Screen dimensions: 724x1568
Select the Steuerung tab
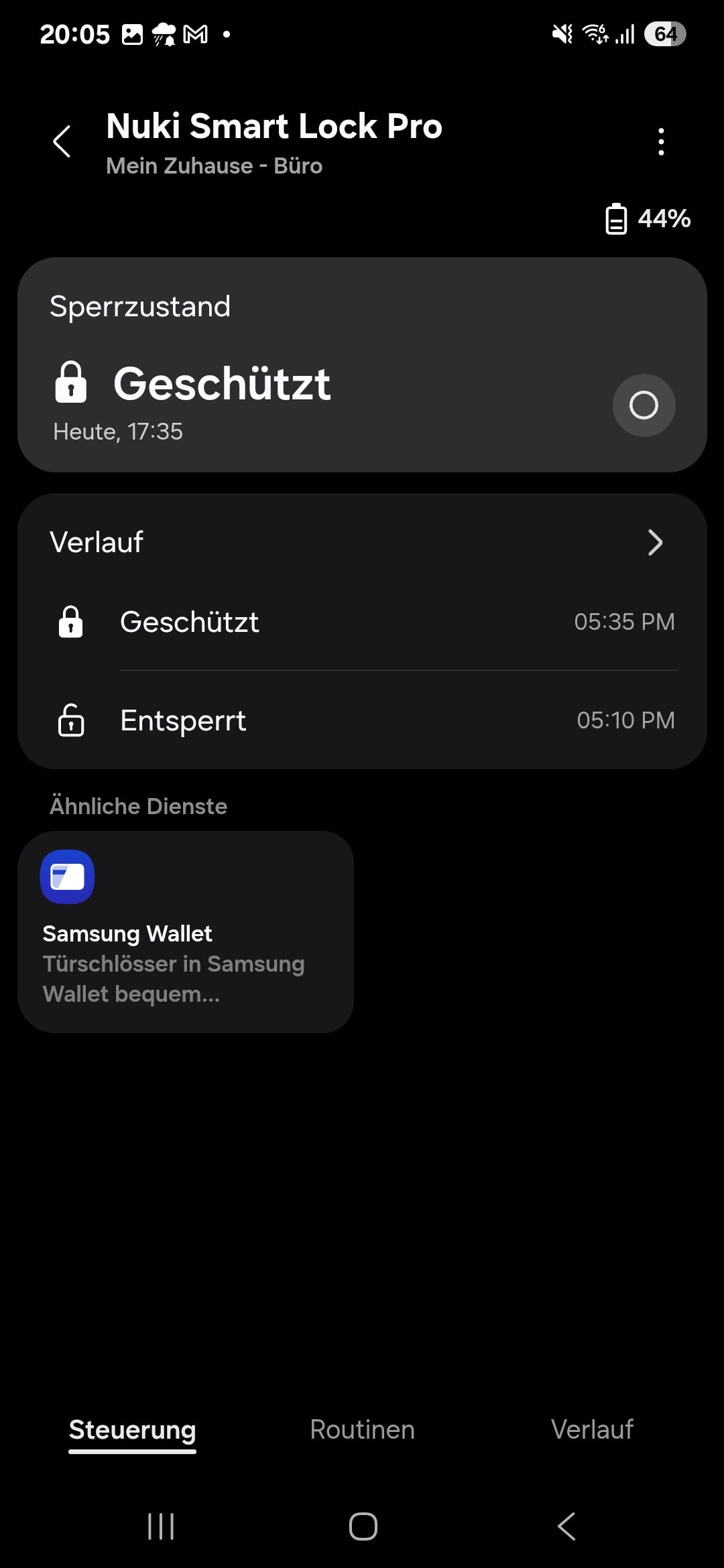tap(132, 1431)
